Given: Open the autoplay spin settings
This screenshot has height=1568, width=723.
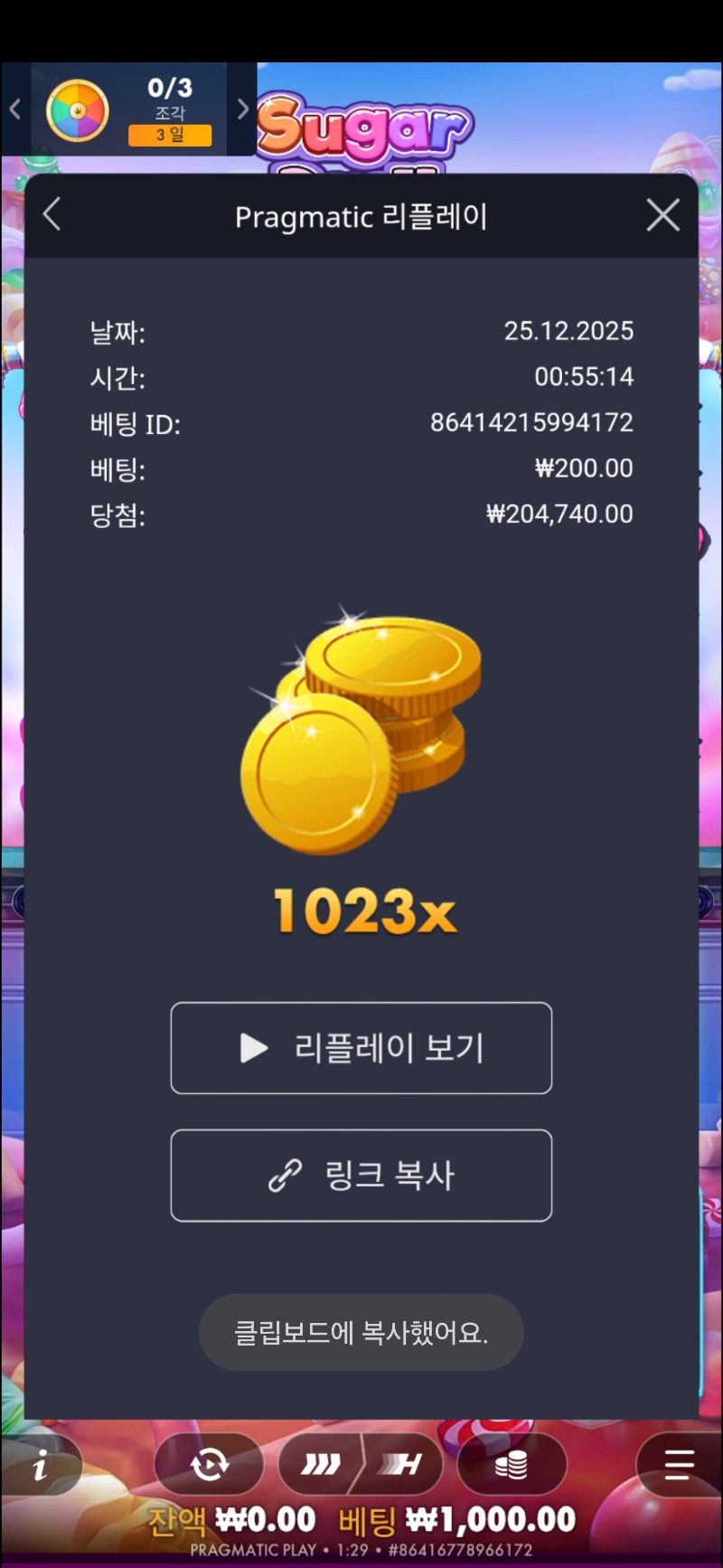Looking at the screenshot, I should [x=210, y=1464].
